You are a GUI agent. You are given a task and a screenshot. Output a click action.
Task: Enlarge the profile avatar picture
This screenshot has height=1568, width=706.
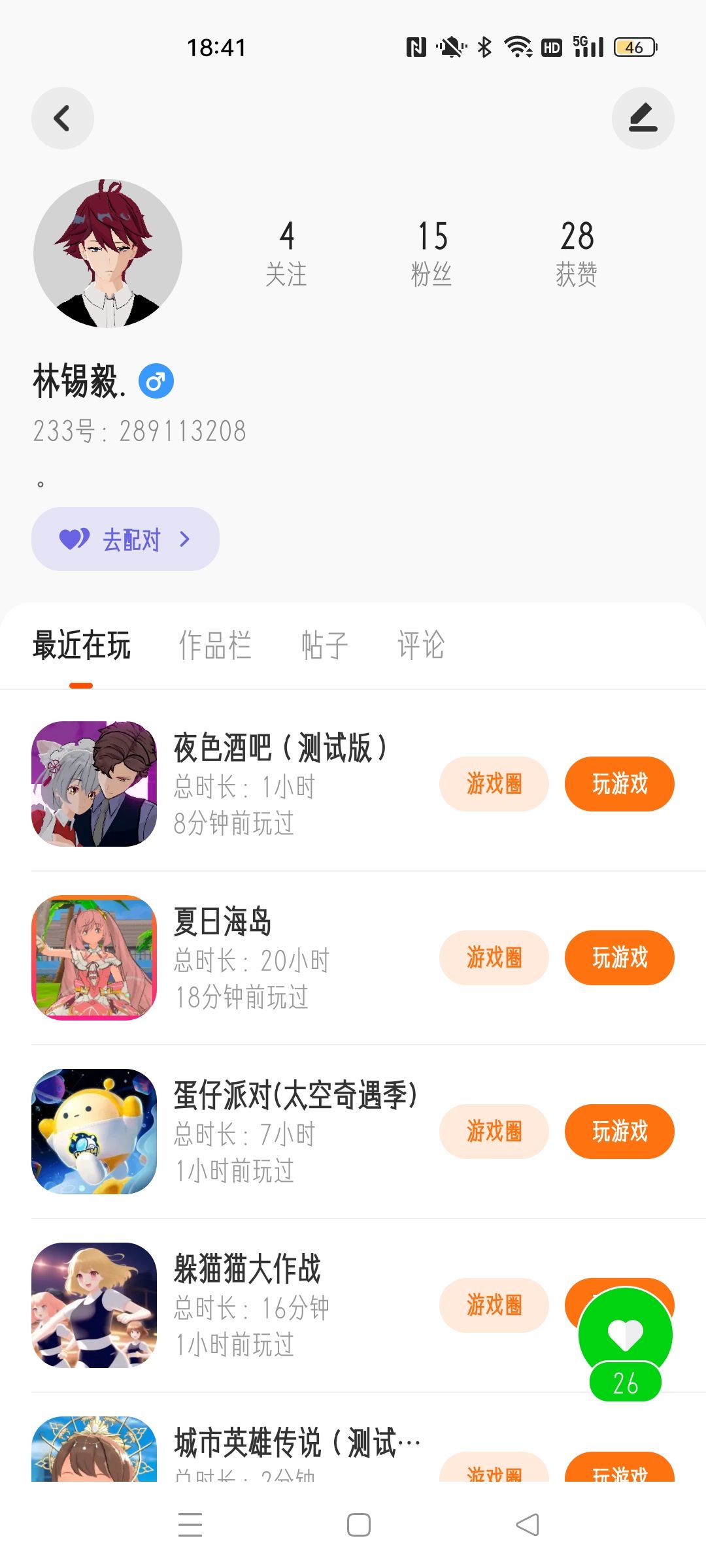coord(108,253)
